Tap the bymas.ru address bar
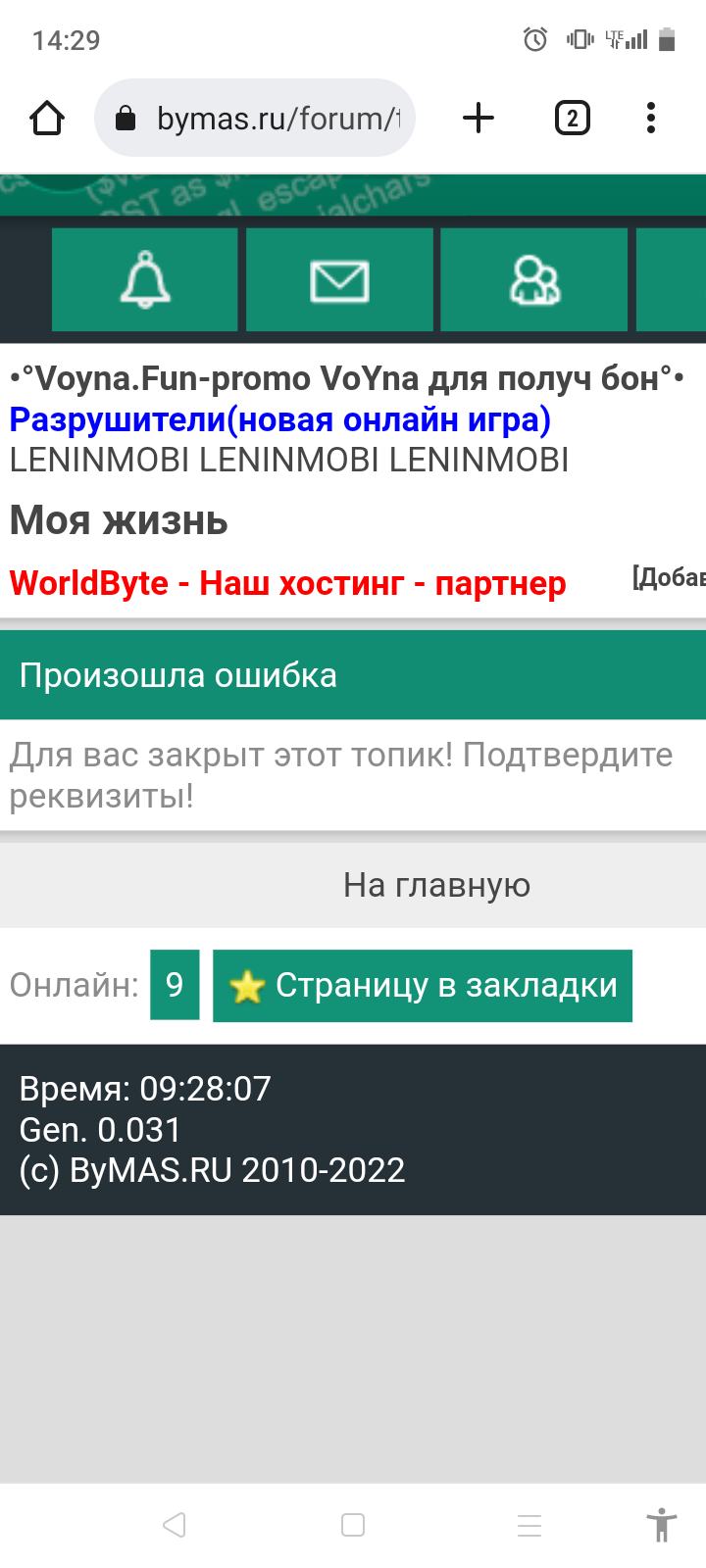The height and width of the screenshot is (1568, 706). pos(255,119)
